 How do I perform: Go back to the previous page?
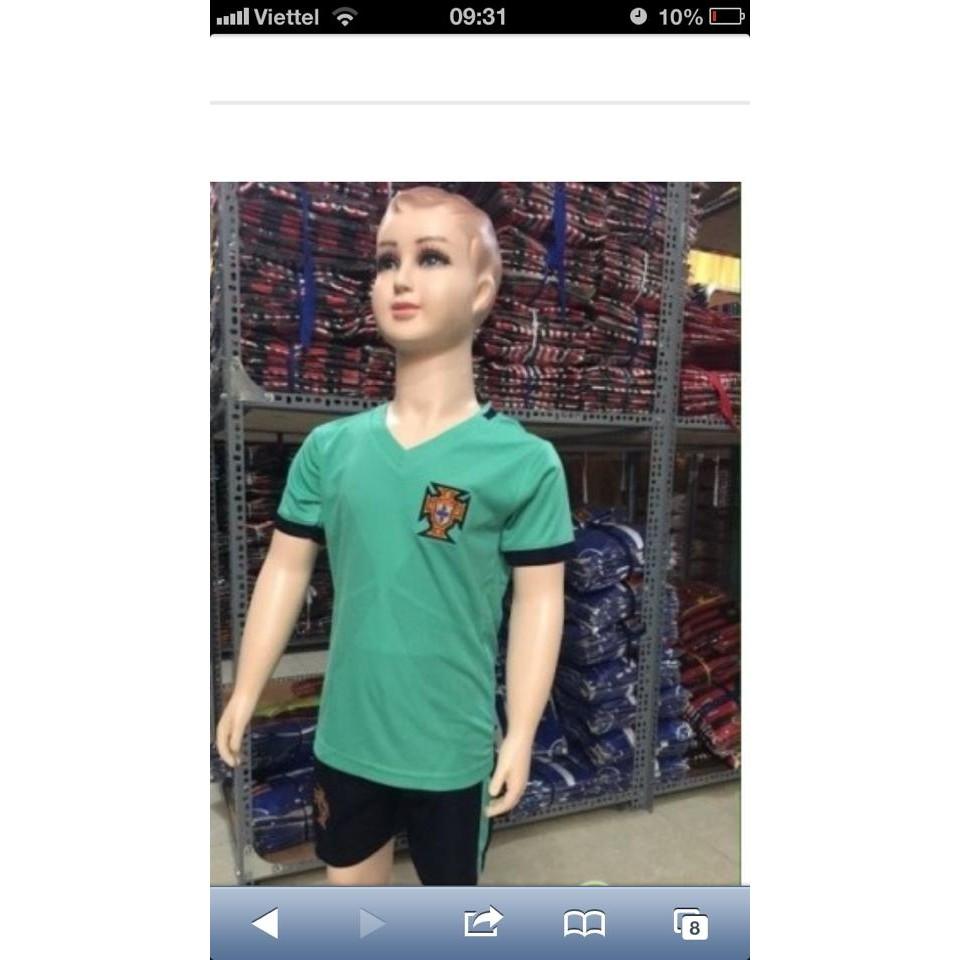[x=265, y=923]
